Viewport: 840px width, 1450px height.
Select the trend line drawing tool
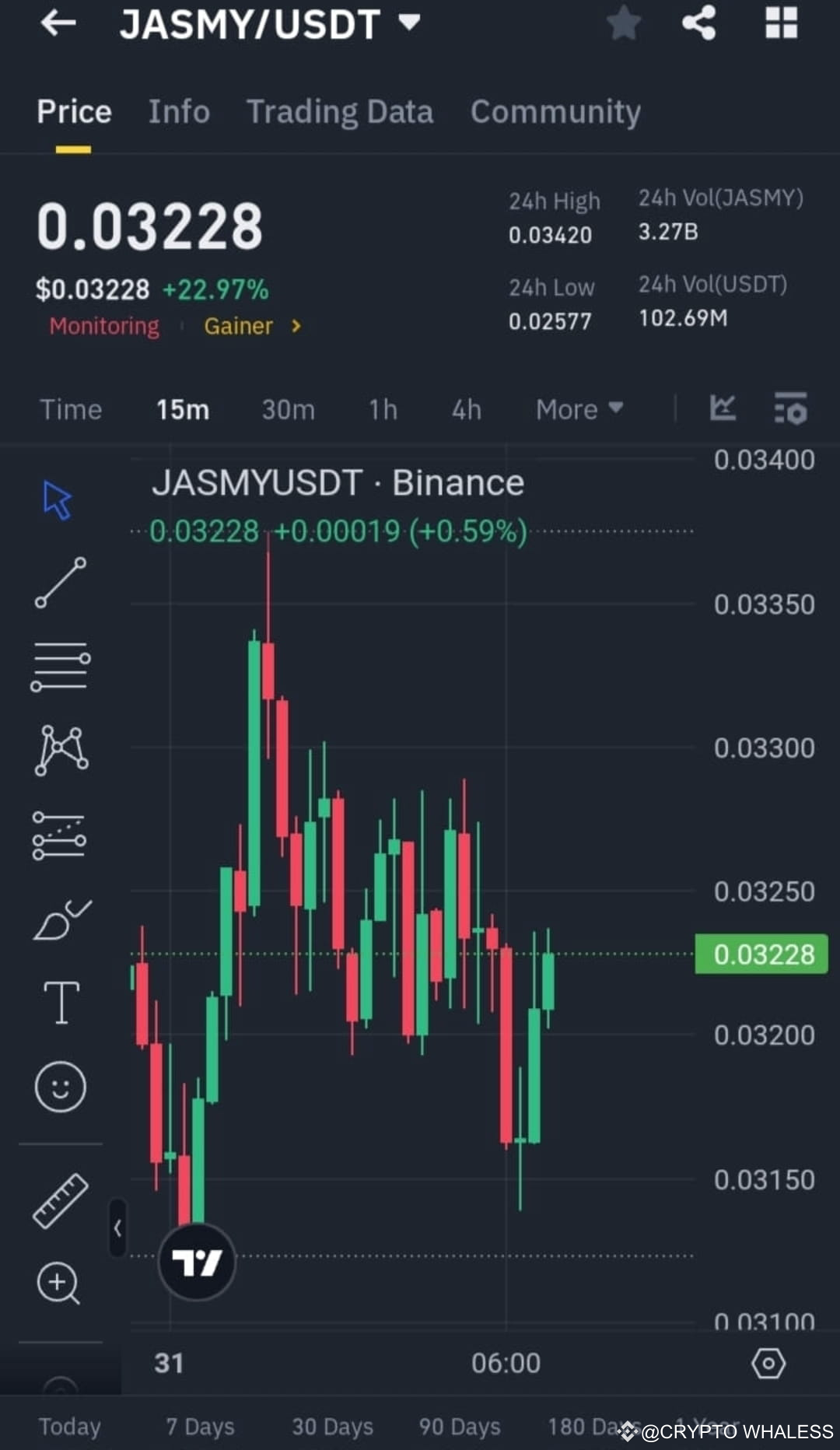[61, 583]
